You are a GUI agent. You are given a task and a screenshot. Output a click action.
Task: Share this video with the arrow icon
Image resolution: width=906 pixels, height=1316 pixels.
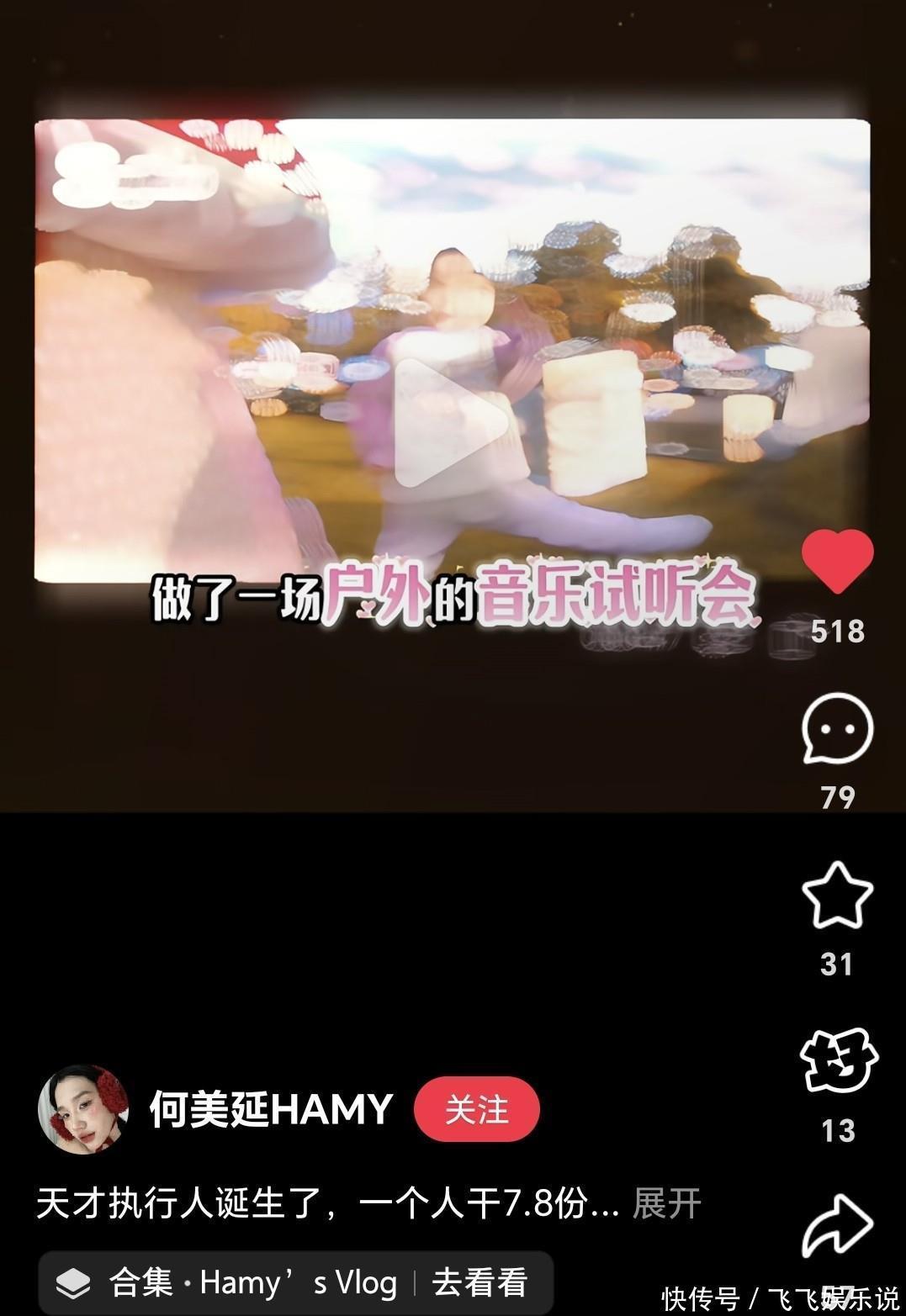point(837,1225)
